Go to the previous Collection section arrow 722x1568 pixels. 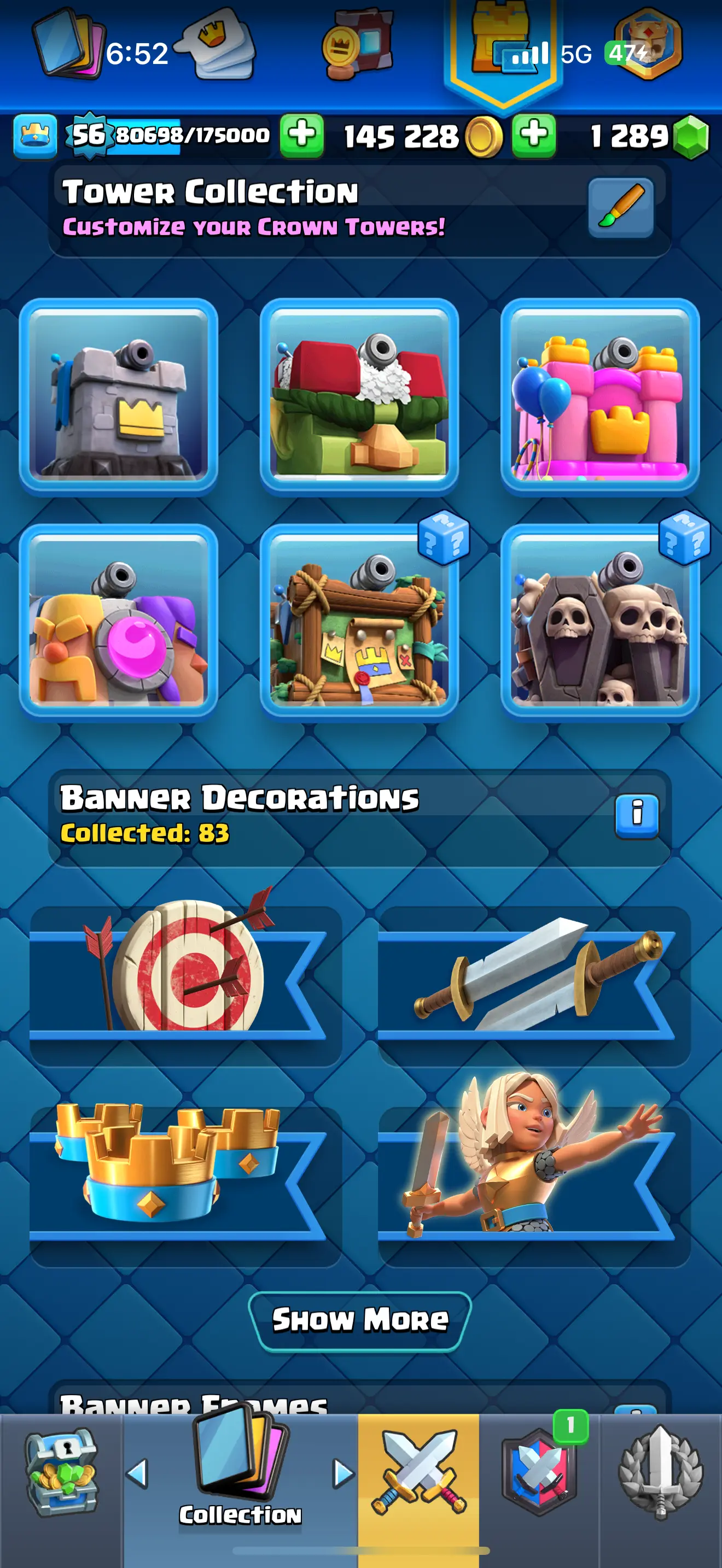click(138, 1473)
